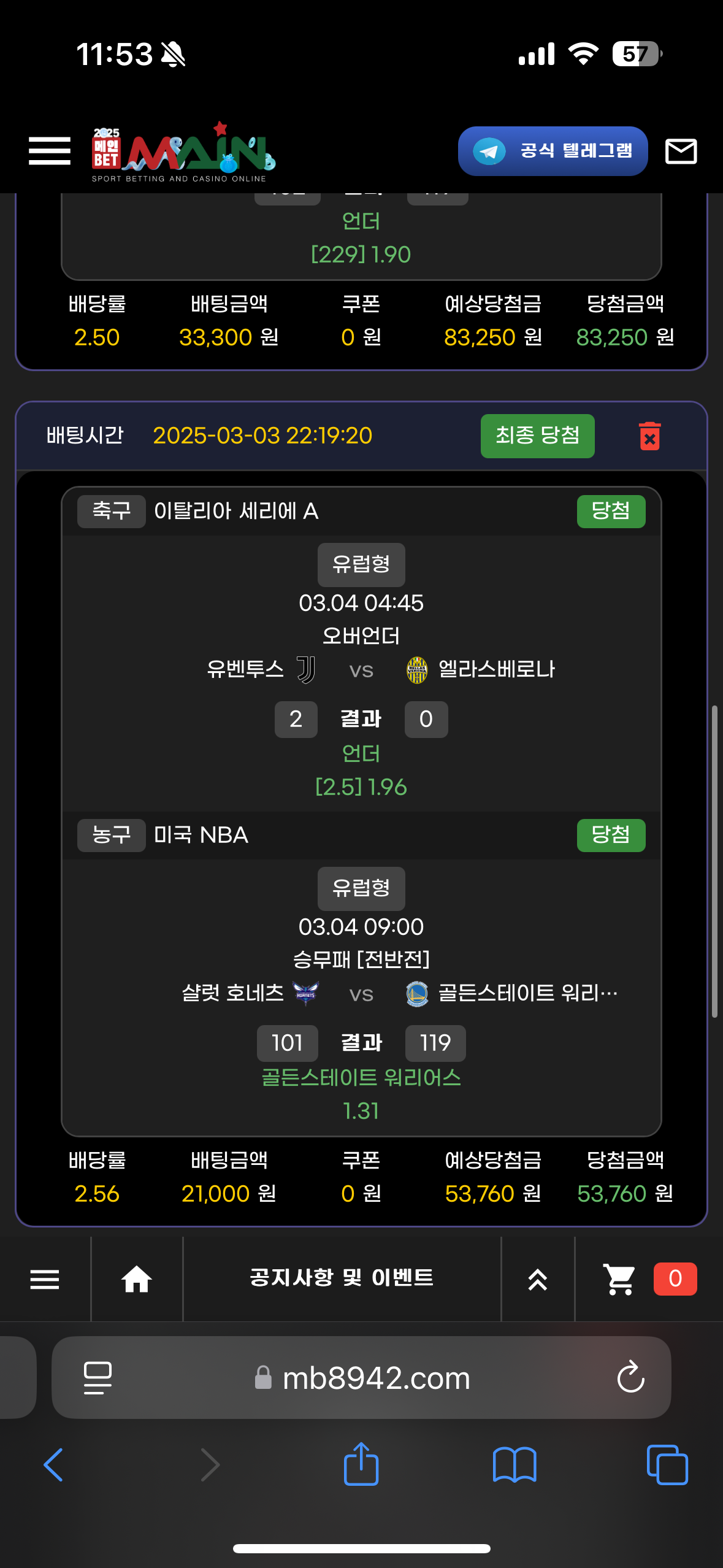Viewport: 723px width, 1568px height.
Task: Go to home via the house icon
Action: coord(137,1279)
